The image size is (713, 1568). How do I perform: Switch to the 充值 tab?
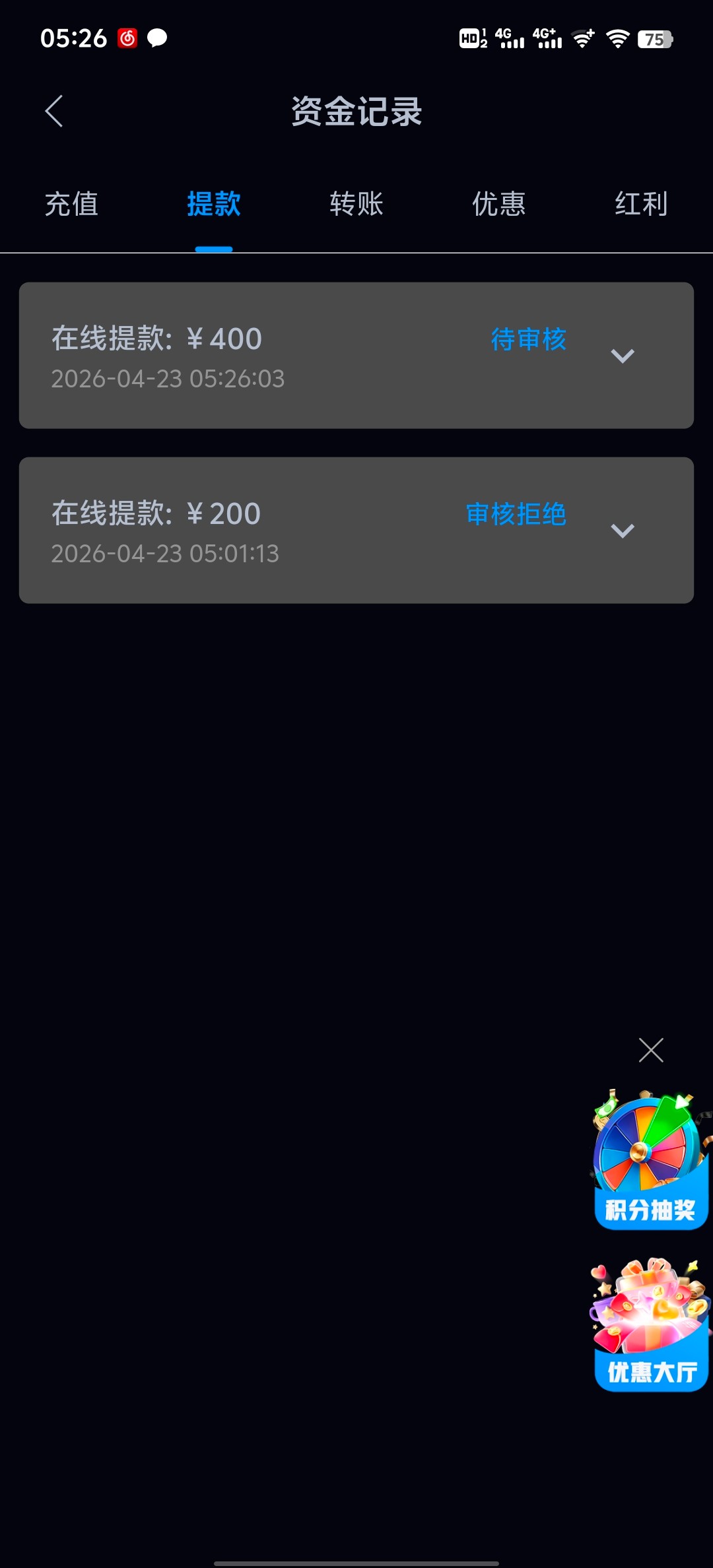(x=71, y=204)
